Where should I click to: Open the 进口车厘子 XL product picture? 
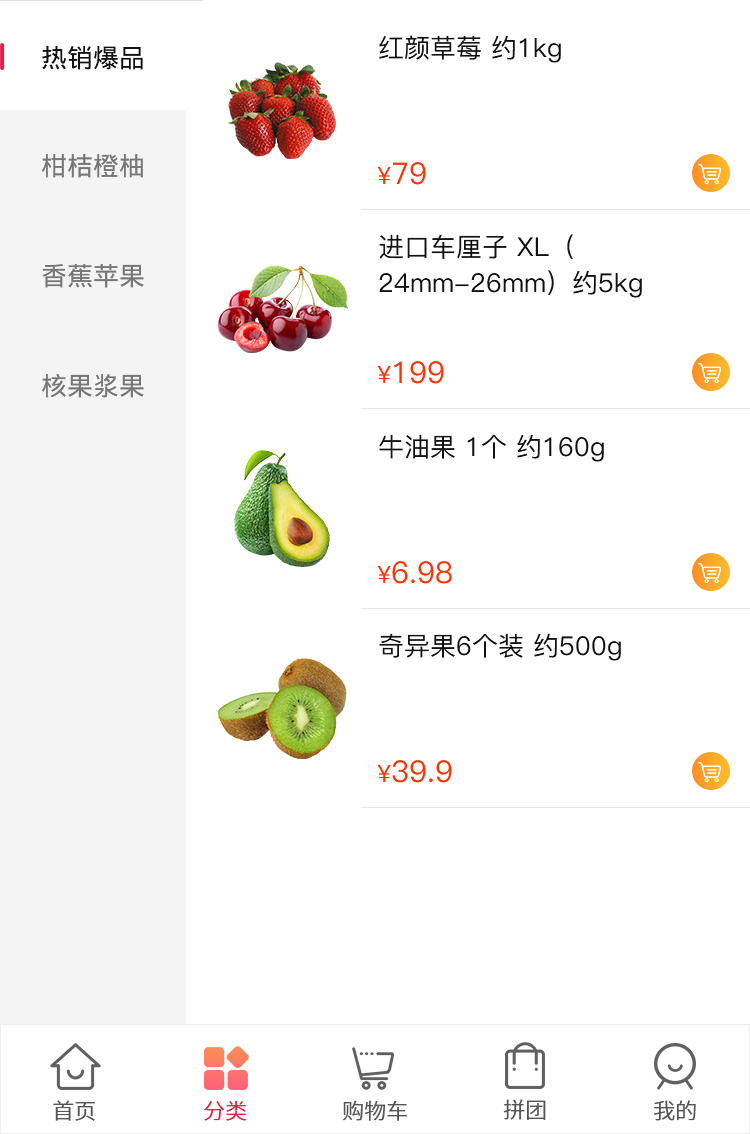283,309
